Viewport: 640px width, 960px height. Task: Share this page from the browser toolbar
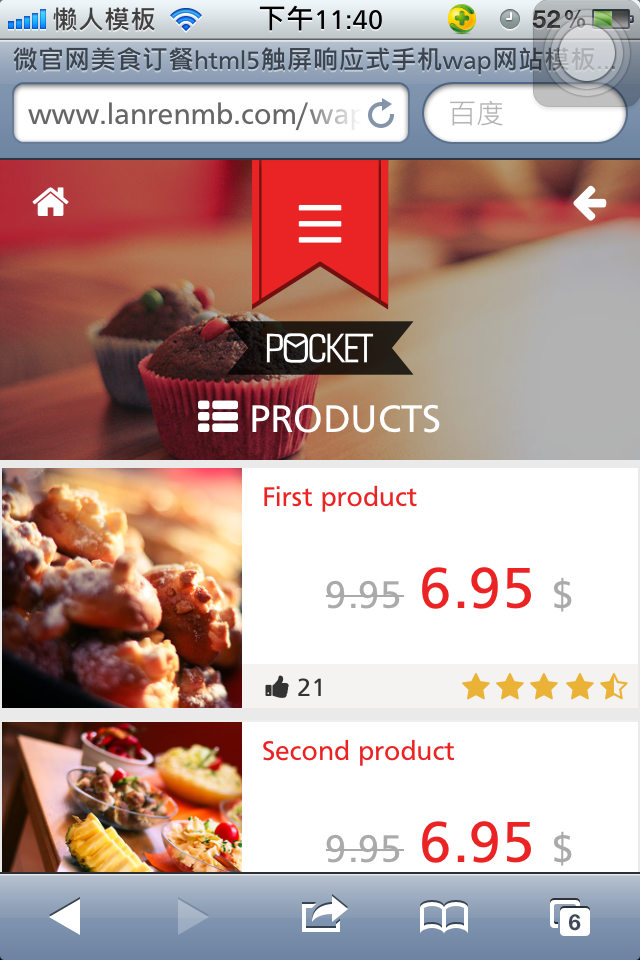(323, 916)
